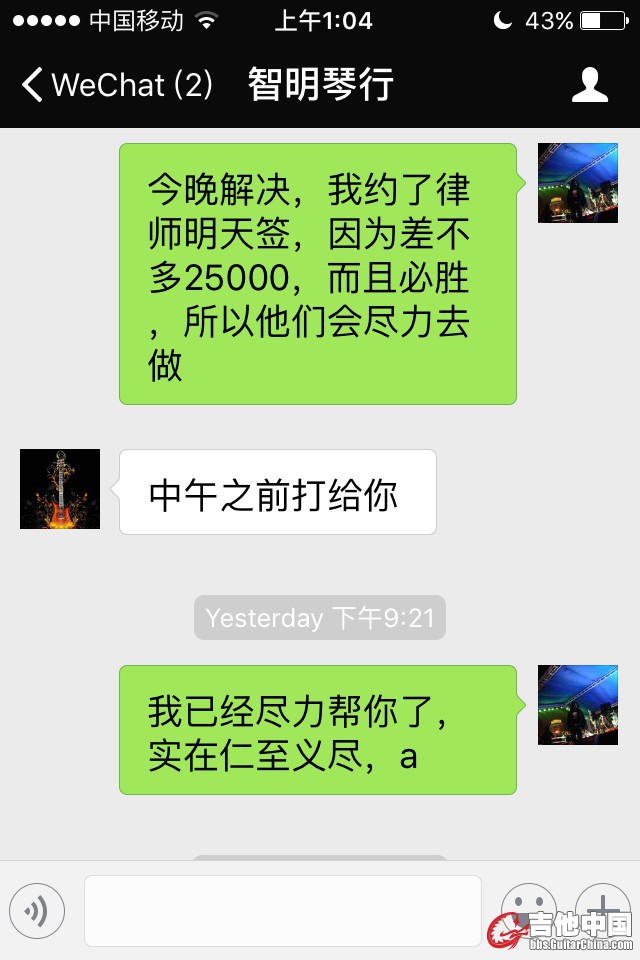The height and width of the screenshot is (960, 640).
Task: Open own avatar beside 我已经尽力帮你了 message
Action: coord(578,705)
